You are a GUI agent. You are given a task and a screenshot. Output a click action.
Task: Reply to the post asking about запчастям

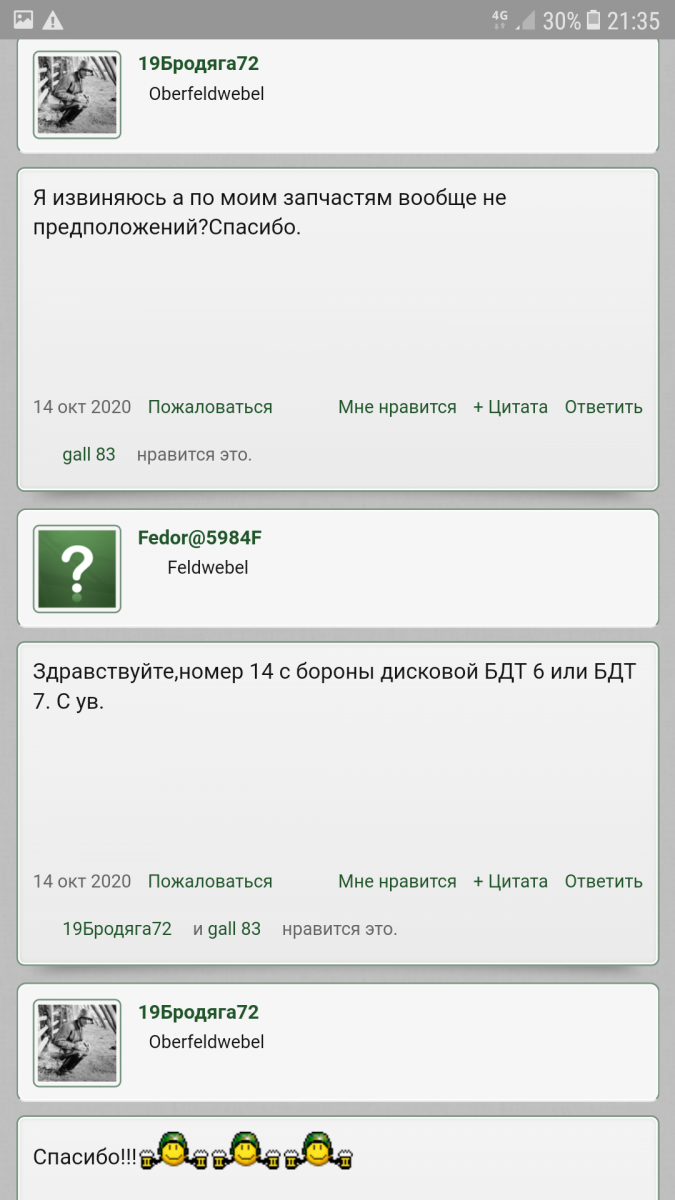pyautogui.click(x=603, y=407)
